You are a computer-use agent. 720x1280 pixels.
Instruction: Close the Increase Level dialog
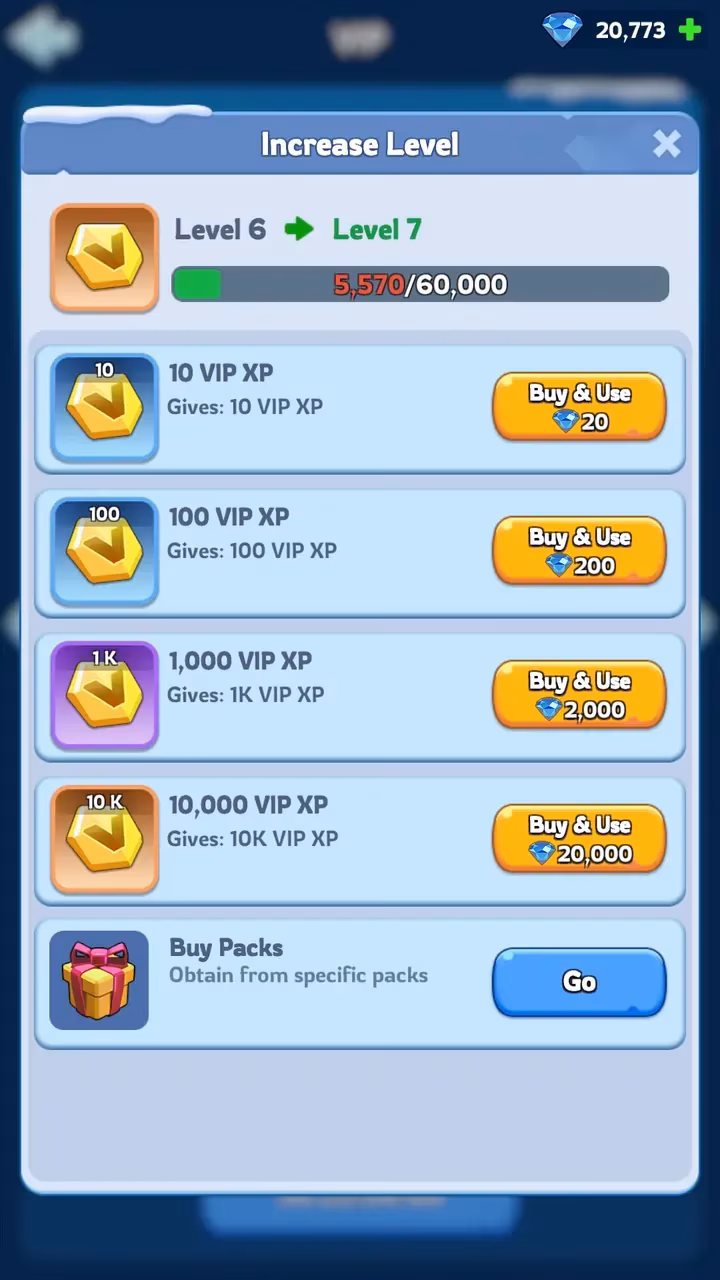tap(666, 143)
